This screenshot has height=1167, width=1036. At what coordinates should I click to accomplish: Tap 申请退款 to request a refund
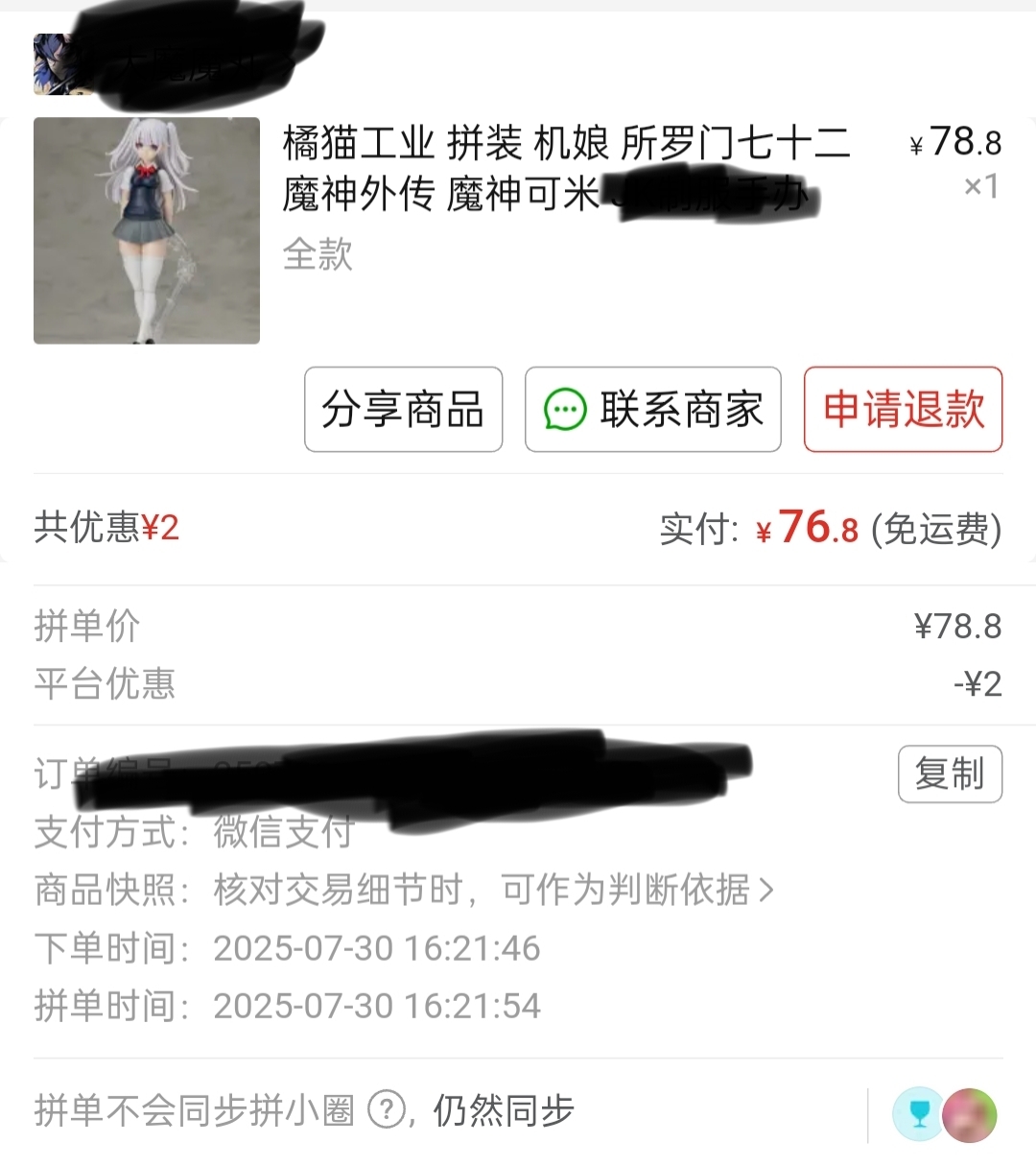pyautogui.click(x=903, y=410)
